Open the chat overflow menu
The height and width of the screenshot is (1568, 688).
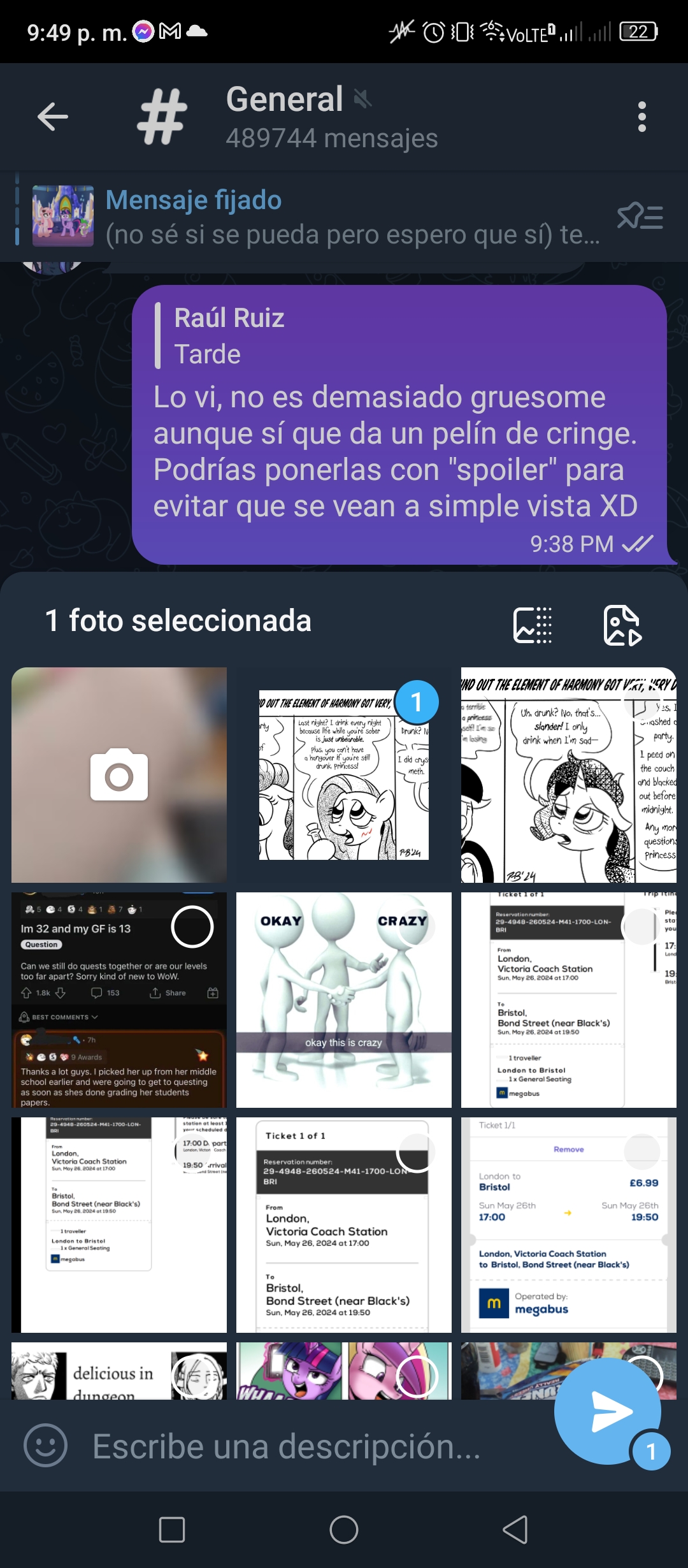[641, 117]
